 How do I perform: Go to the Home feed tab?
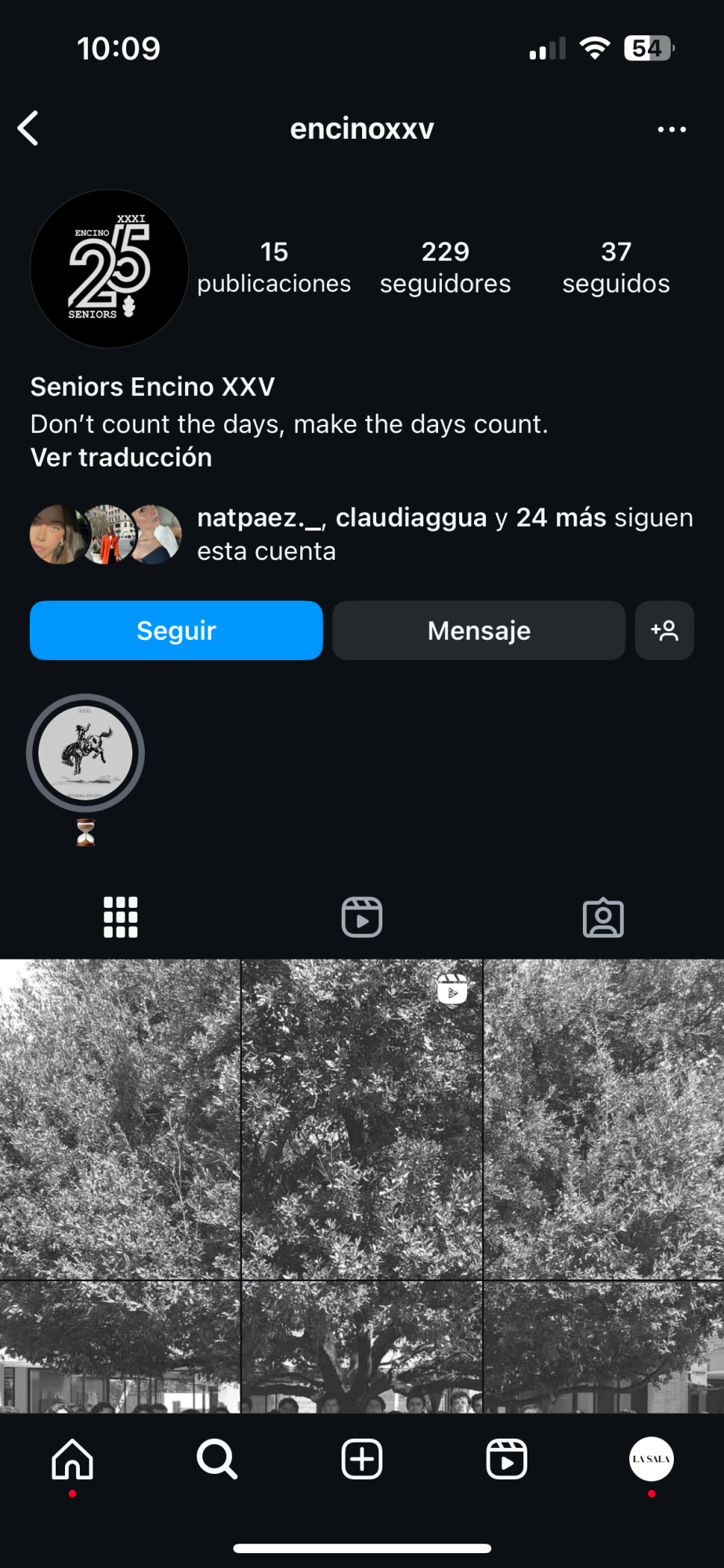click(72, 1460)
